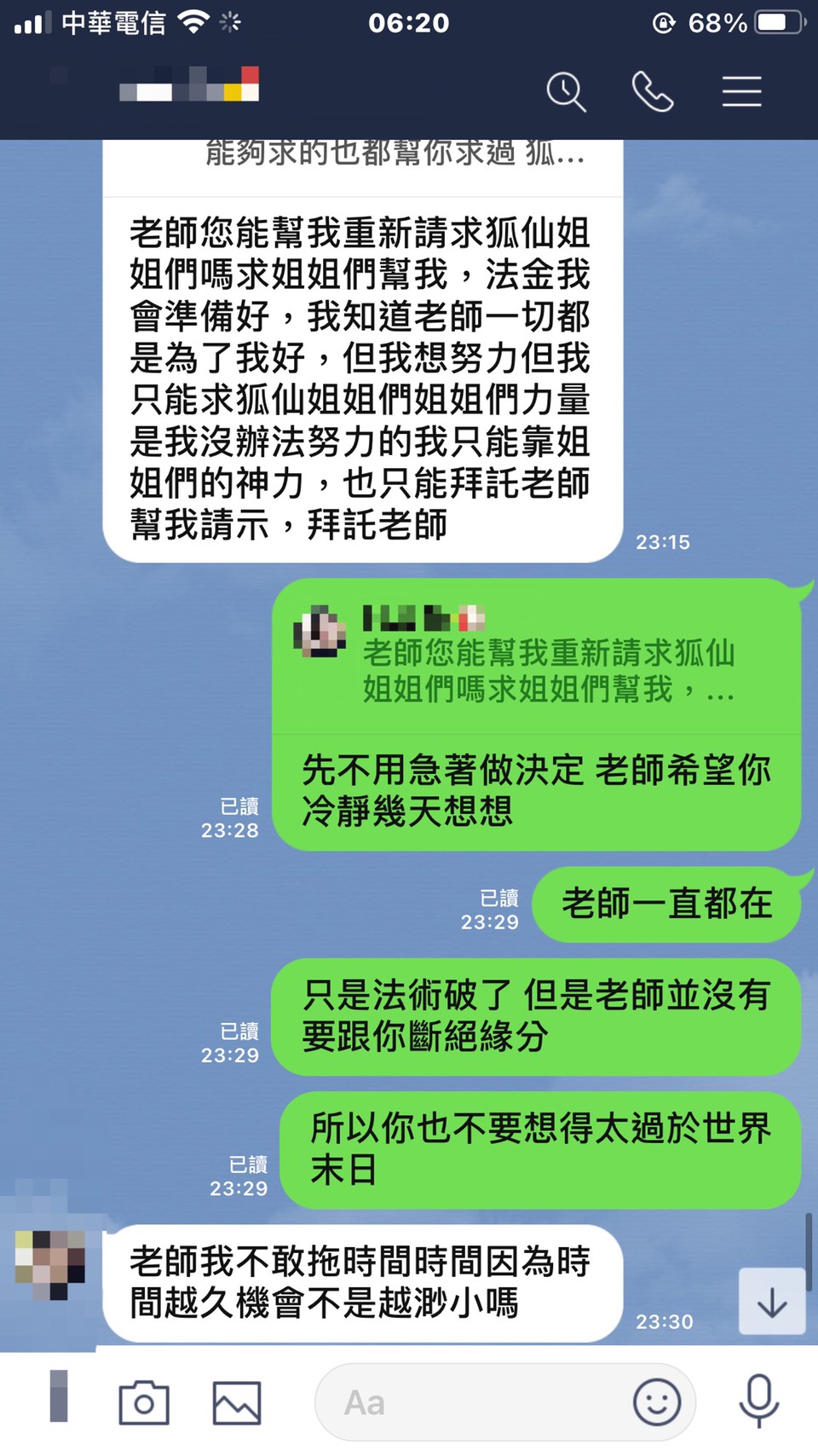Open the photo gallery picker
This screenshot has width=818, height=1456.
[236, 1402]
